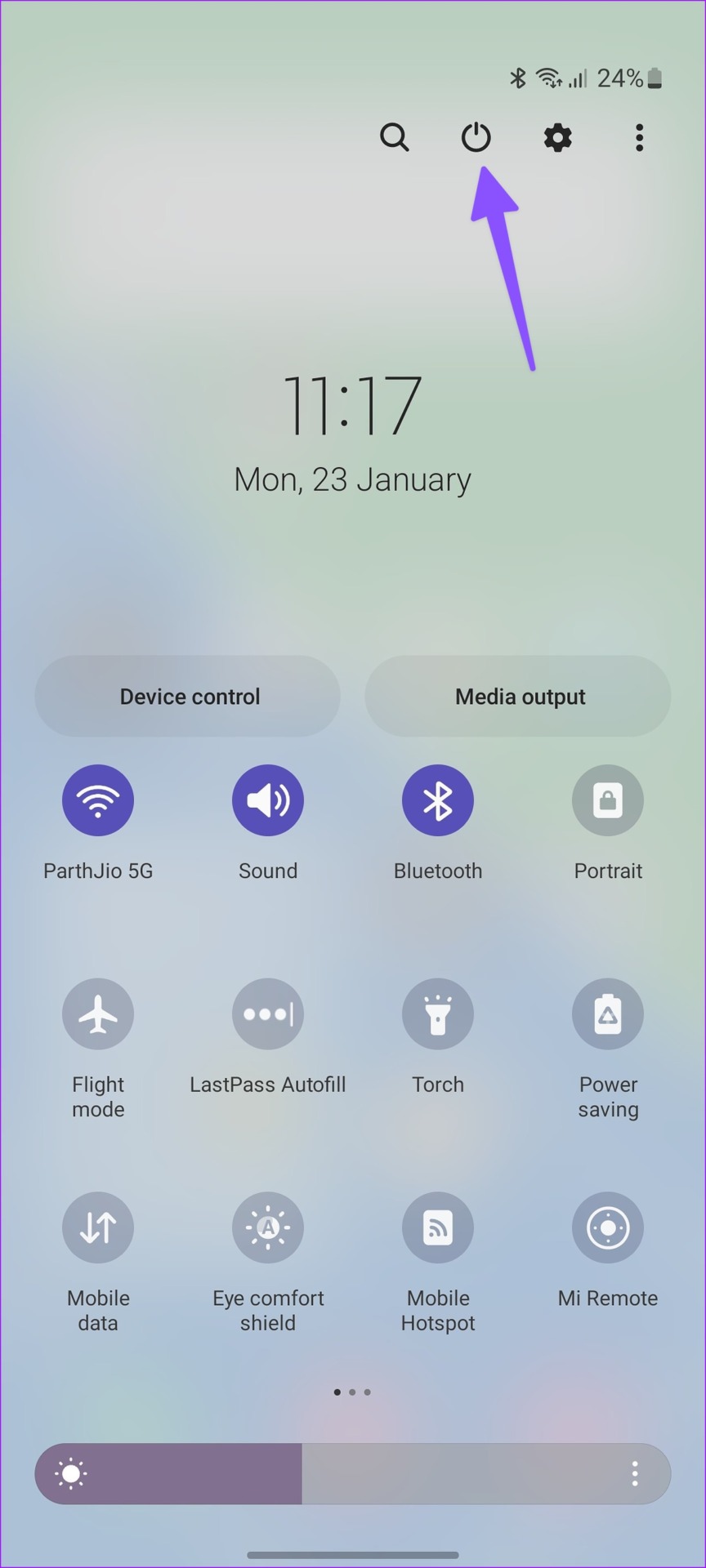Toggle the ParthJio 5G Wi-Fi tile
This screenshot has height=1568, width=706.
(98, 800)
